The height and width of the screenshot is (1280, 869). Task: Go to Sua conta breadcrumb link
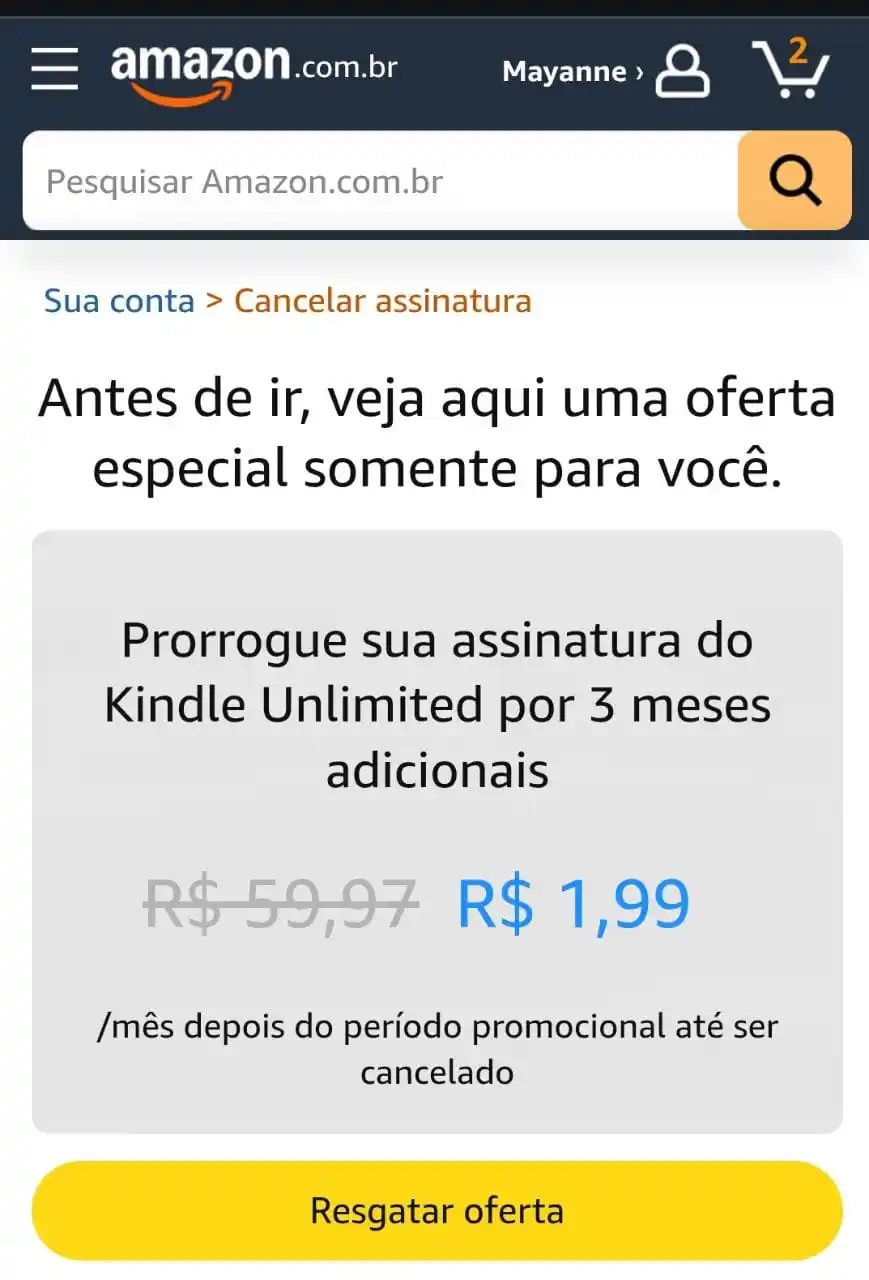pos(118,300)
